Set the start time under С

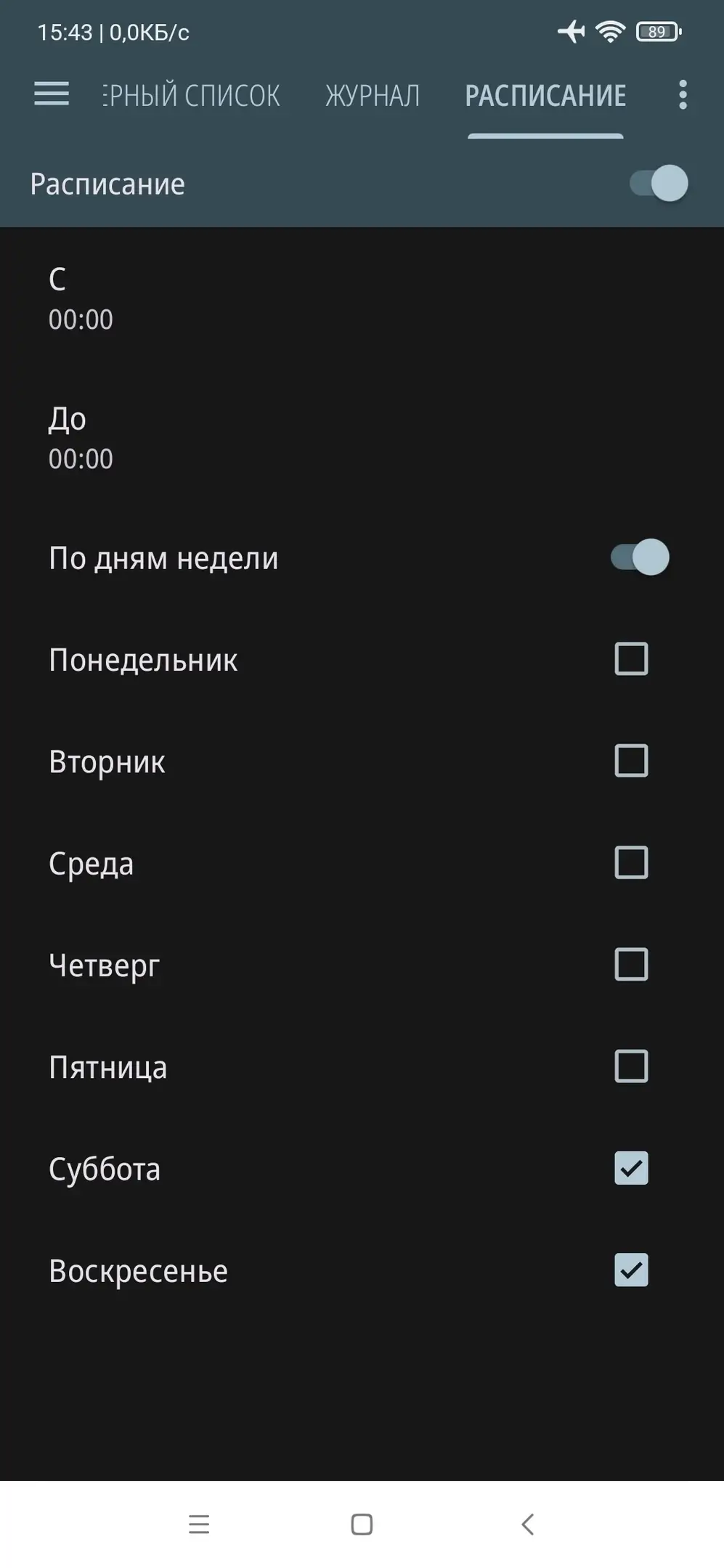(x=81, y=299)
